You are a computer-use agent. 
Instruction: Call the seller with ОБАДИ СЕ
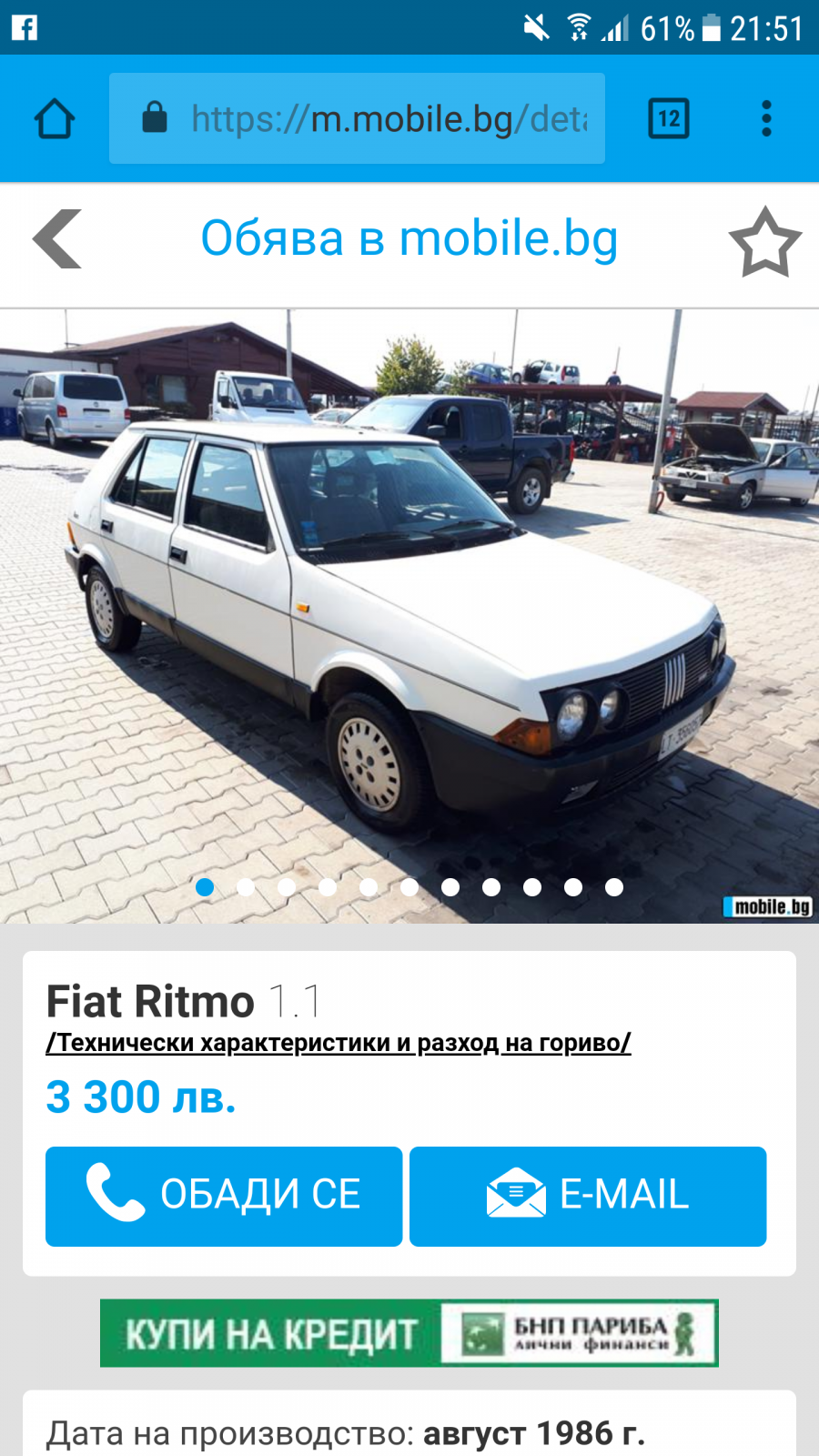click(x=224, y=1196)
